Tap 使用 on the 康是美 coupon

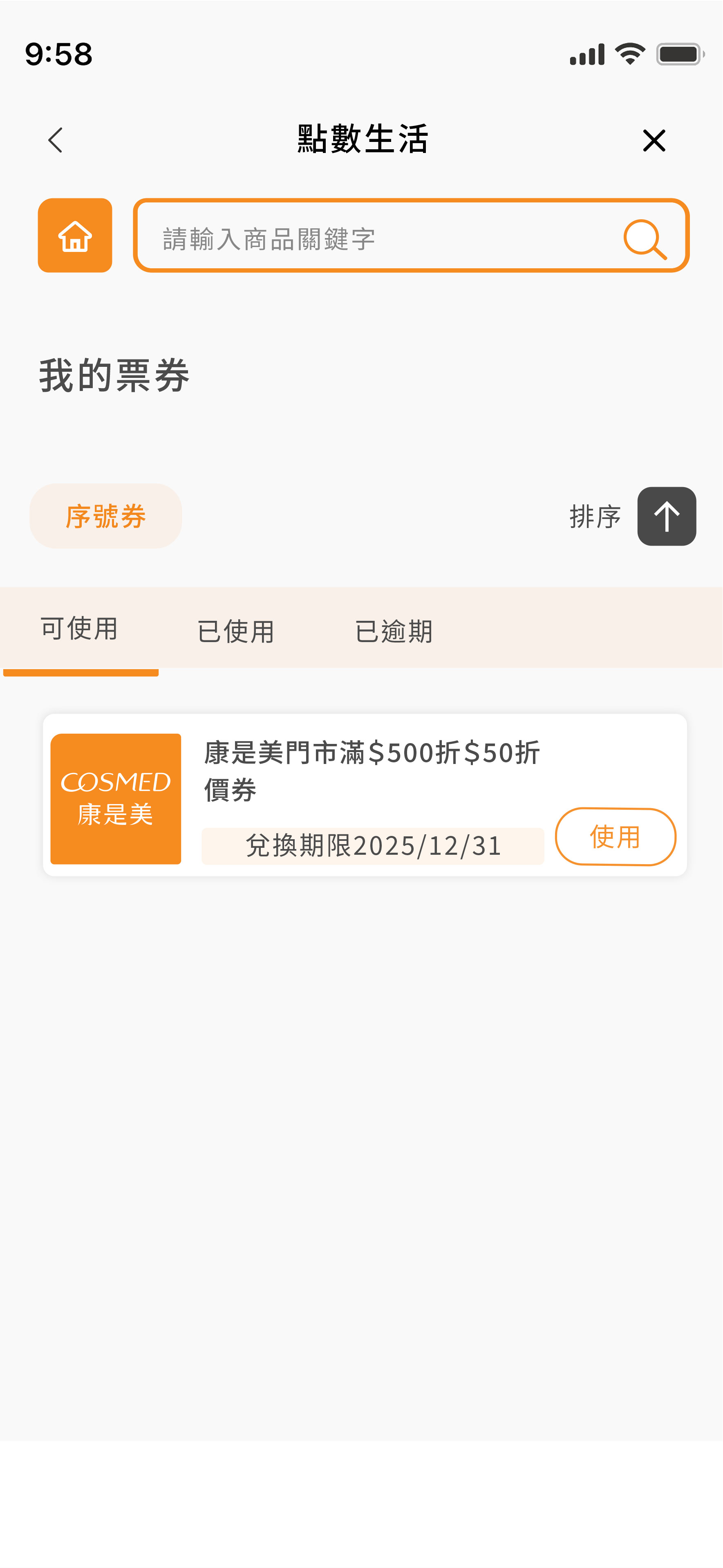[615, 836]
